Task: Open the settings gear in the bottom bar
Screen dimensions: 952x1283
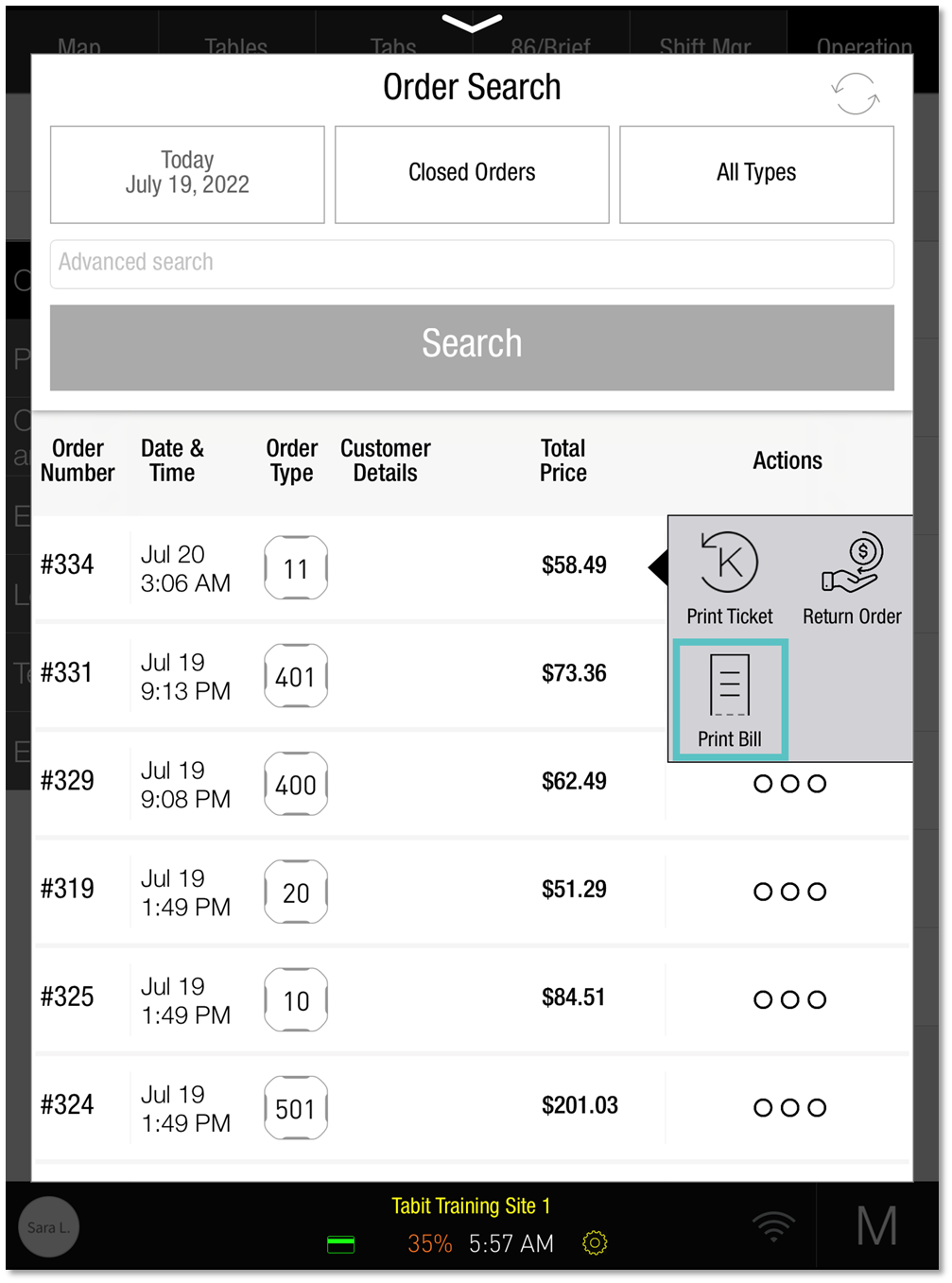Action: [x=595, y=1242]
